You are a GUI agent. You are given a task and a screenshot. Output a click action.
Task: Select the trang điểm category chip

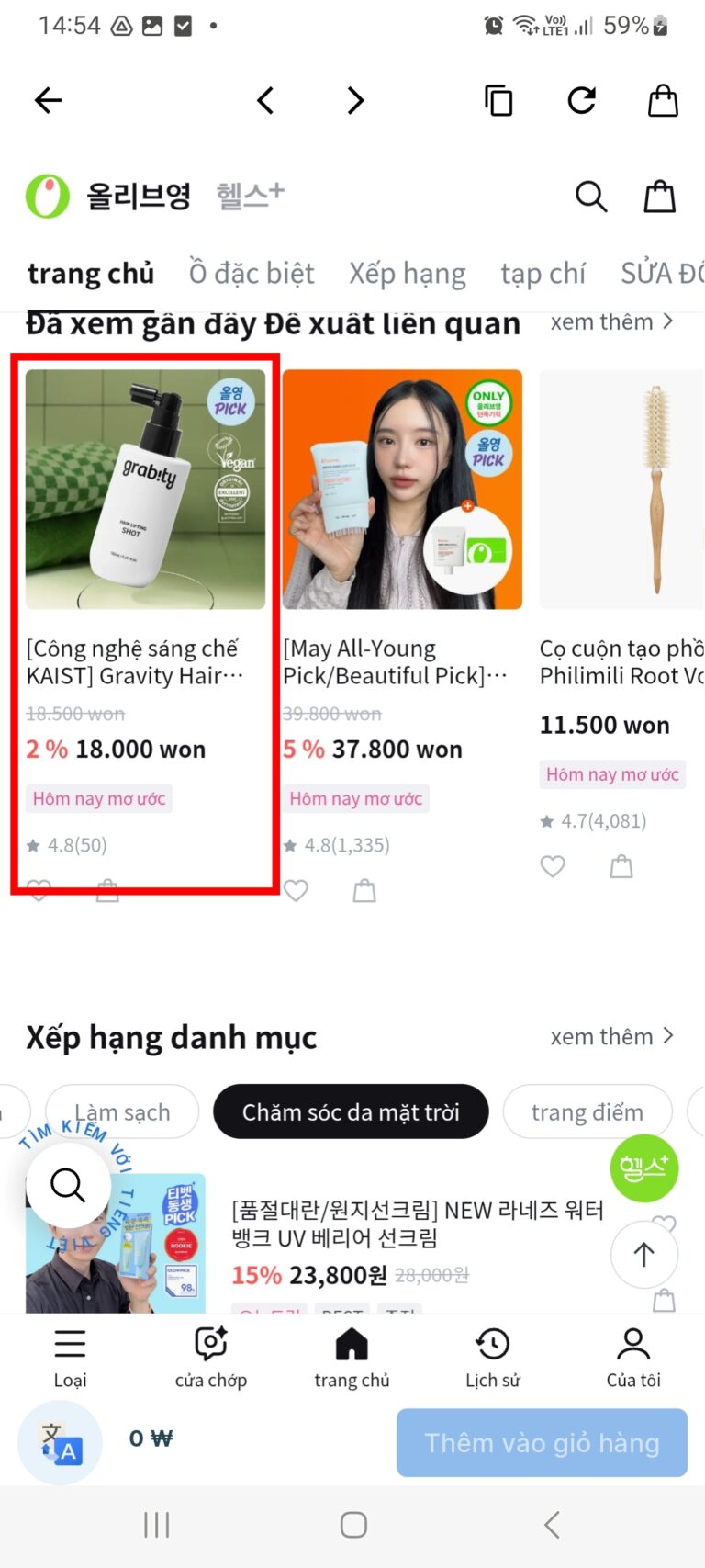click(x=587, y=1112)
